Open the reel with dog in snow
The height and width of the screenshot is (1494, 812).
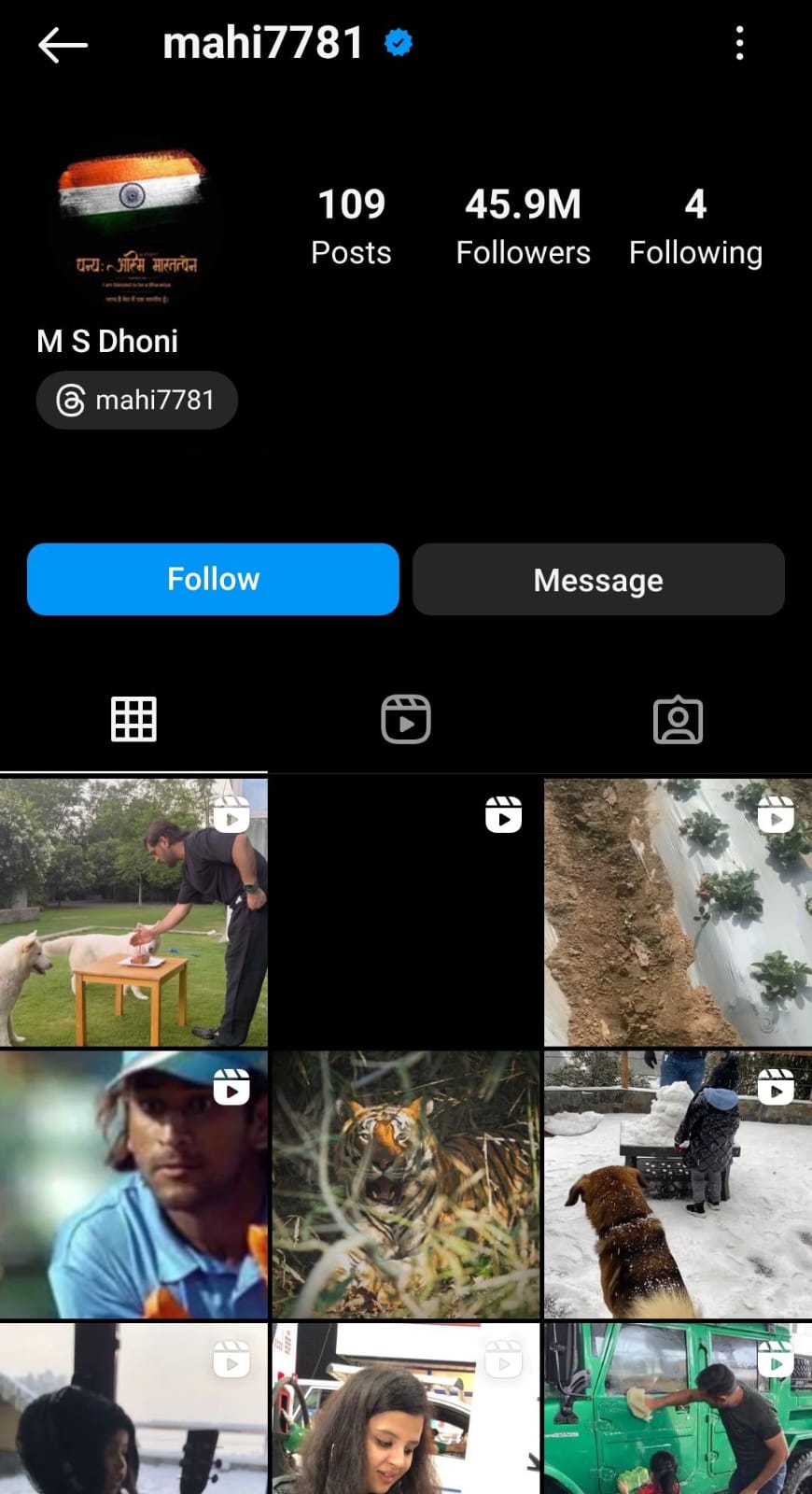(679, 1184)
